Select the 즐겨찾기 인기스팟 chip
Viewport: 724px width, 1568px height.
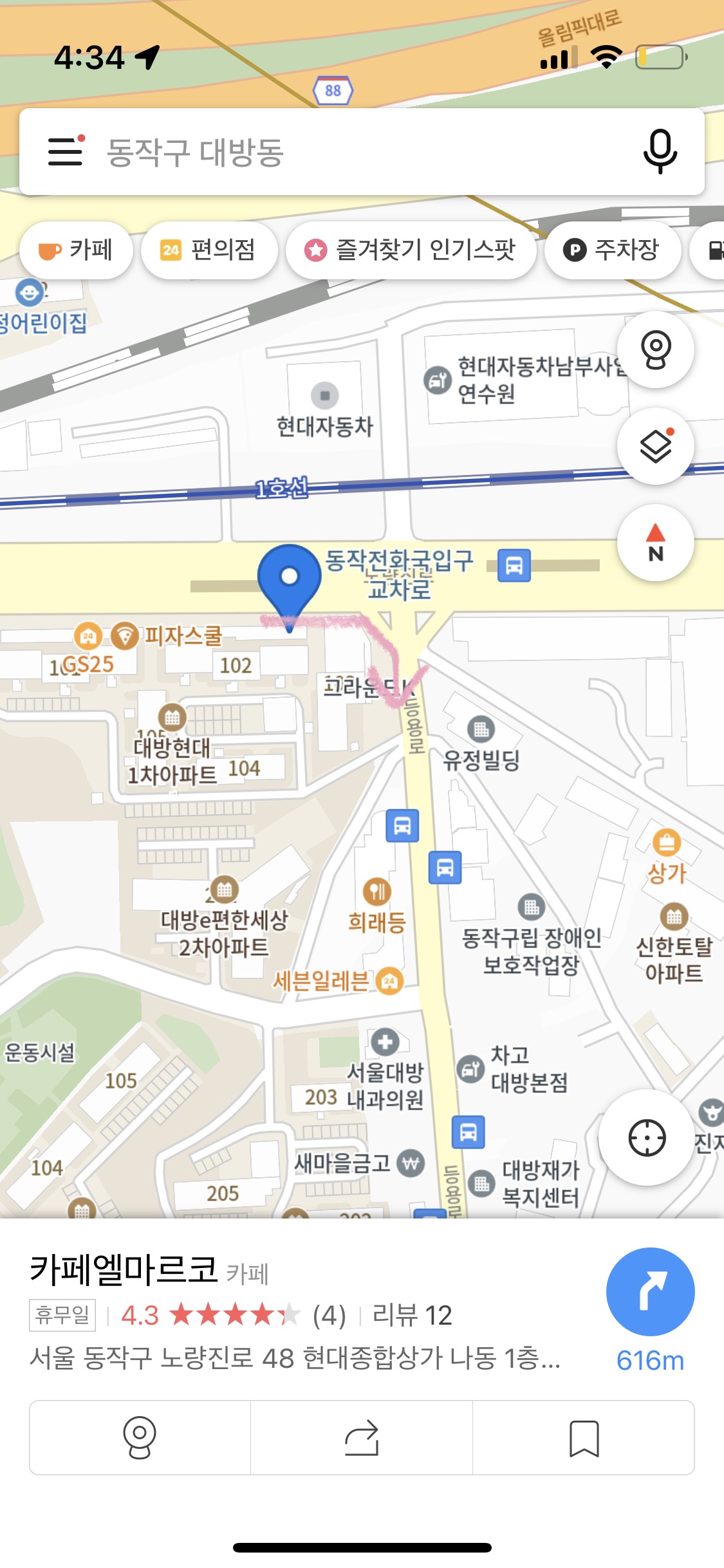411,250
